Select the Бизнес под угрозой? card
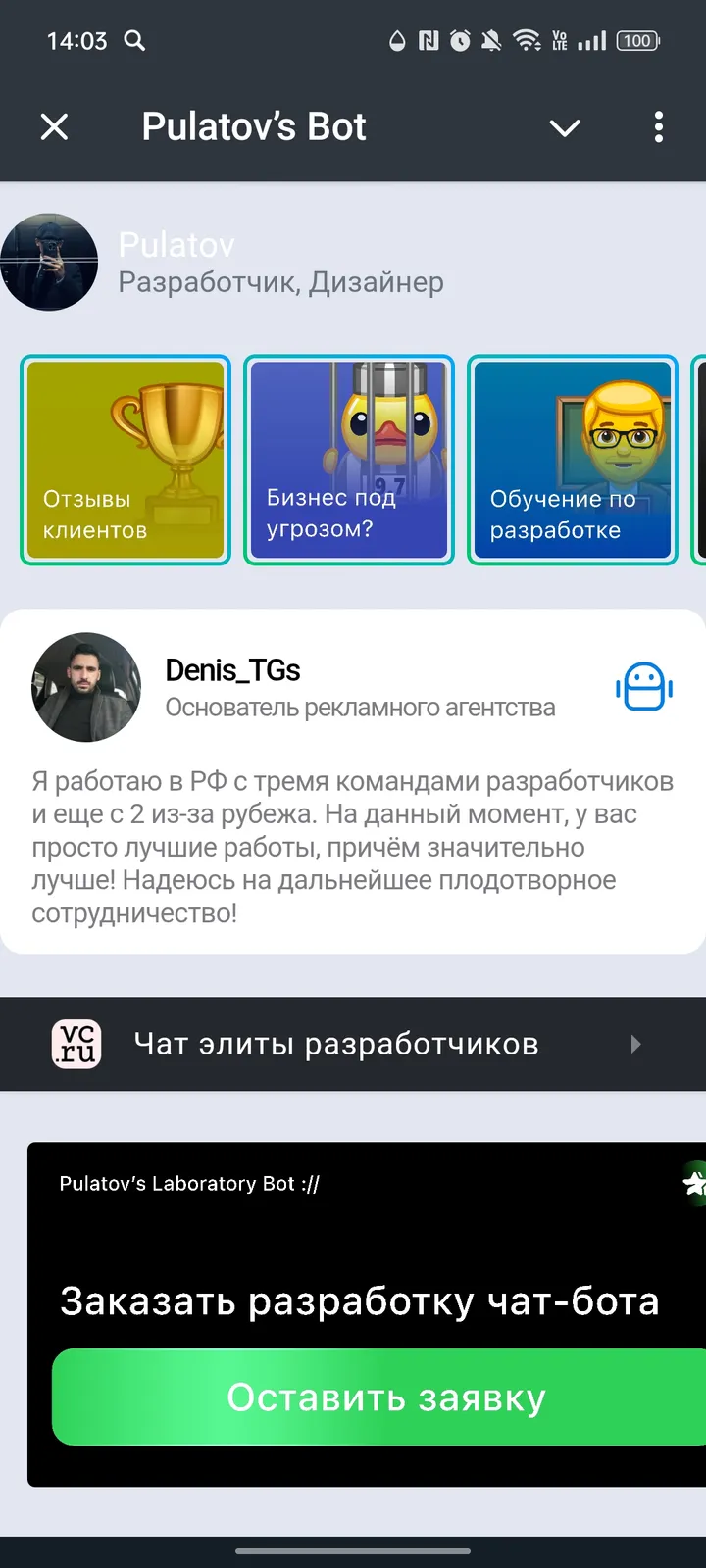Image resolution: width=706 pixels, height=1568 pixels. 348,460
